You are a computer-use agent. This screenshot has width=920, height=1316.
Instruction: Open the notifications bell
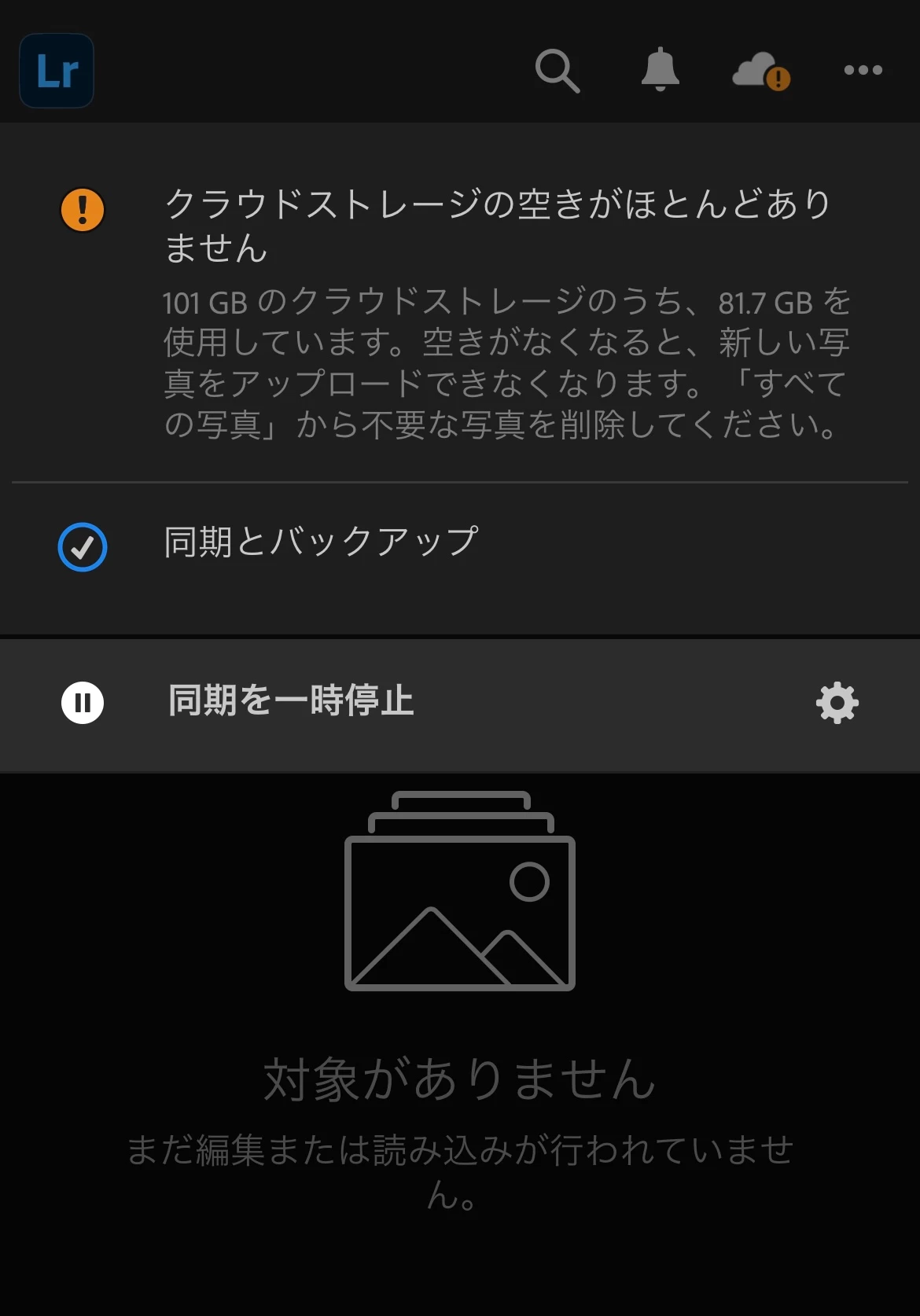point(660,70)
